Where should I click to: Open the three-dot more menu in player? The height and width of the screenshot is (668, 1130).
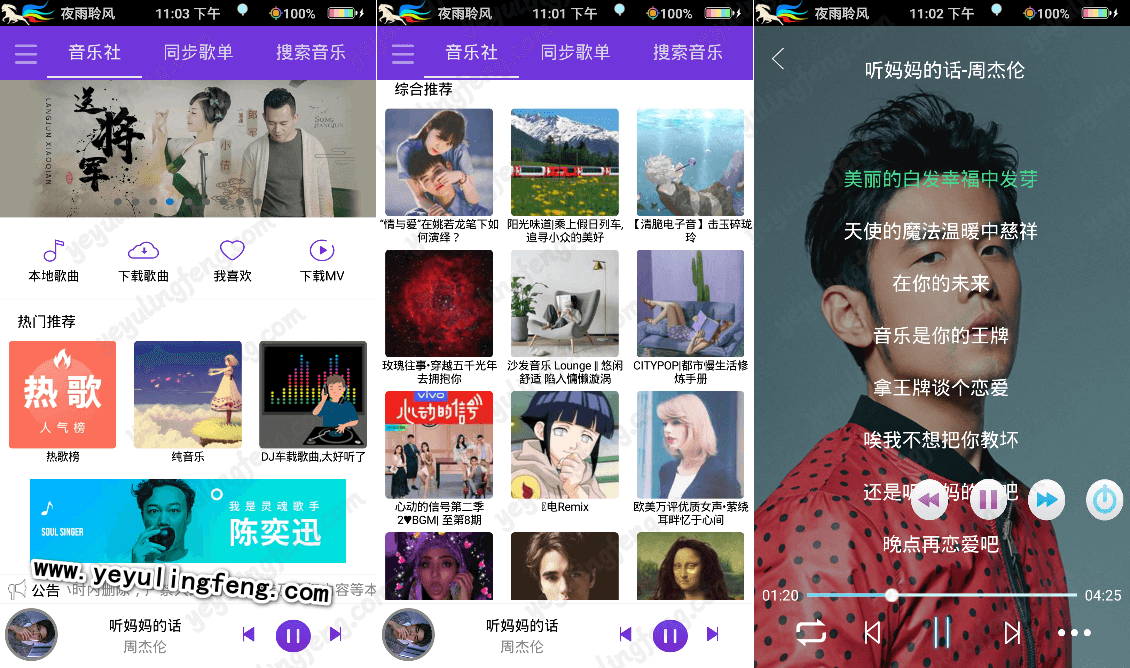(x=1074, y=632)
